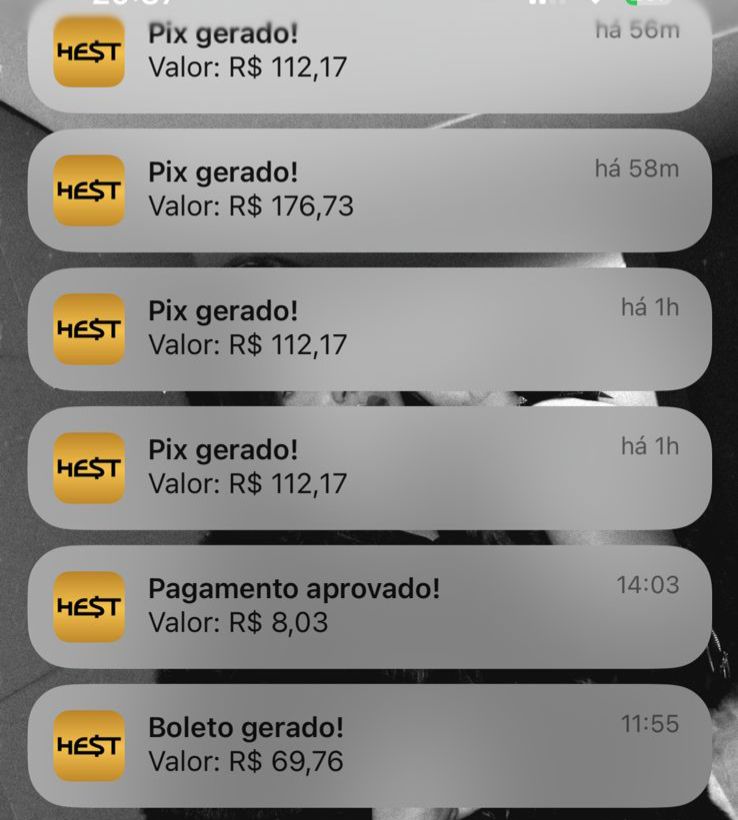Open the Pix notification from 56 minutes ago
The image size is (738, 820).
370,54
